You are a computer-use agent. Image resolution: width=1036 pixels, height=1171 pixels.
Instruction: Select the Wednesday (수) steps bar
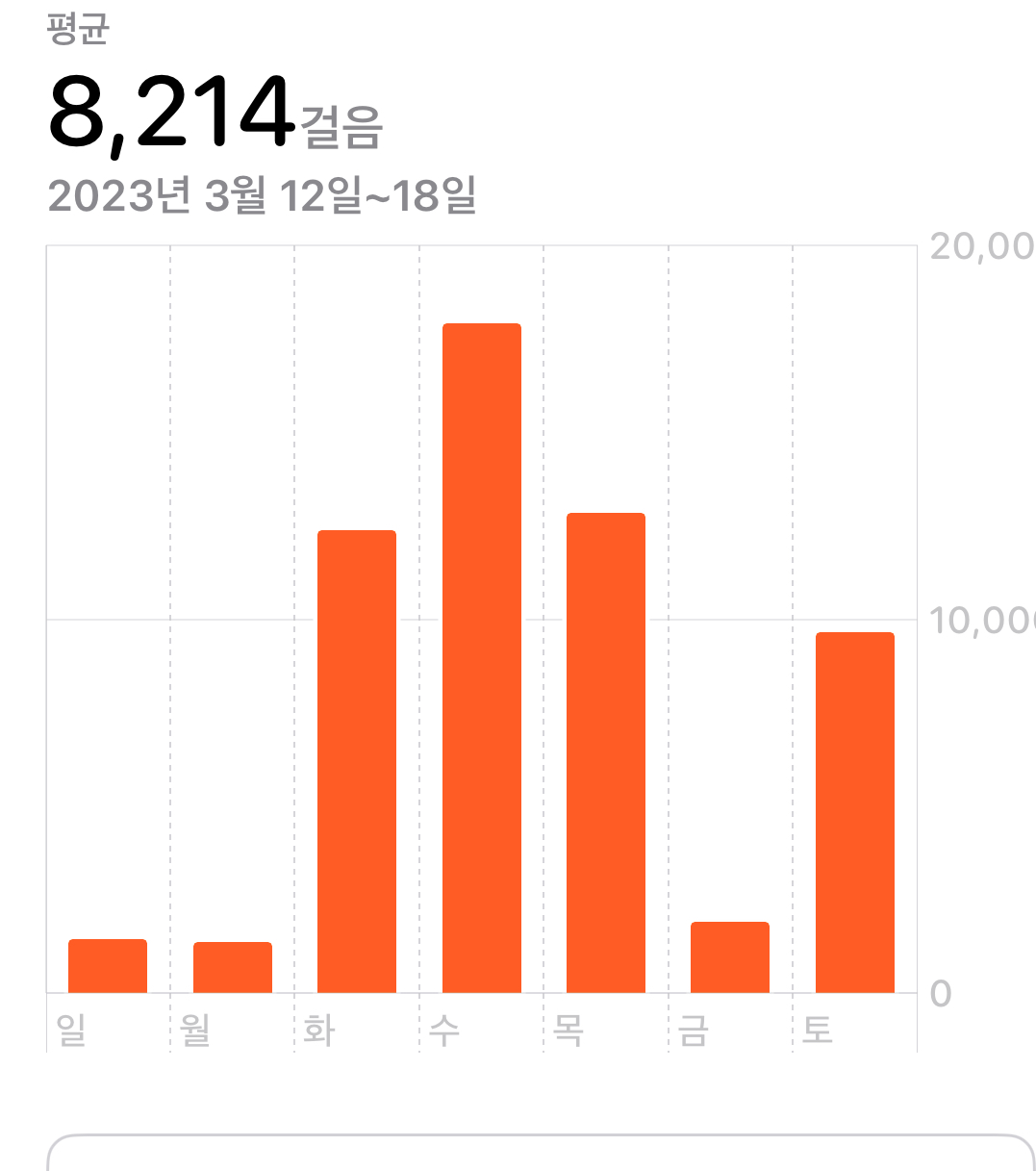pos(481,658)
